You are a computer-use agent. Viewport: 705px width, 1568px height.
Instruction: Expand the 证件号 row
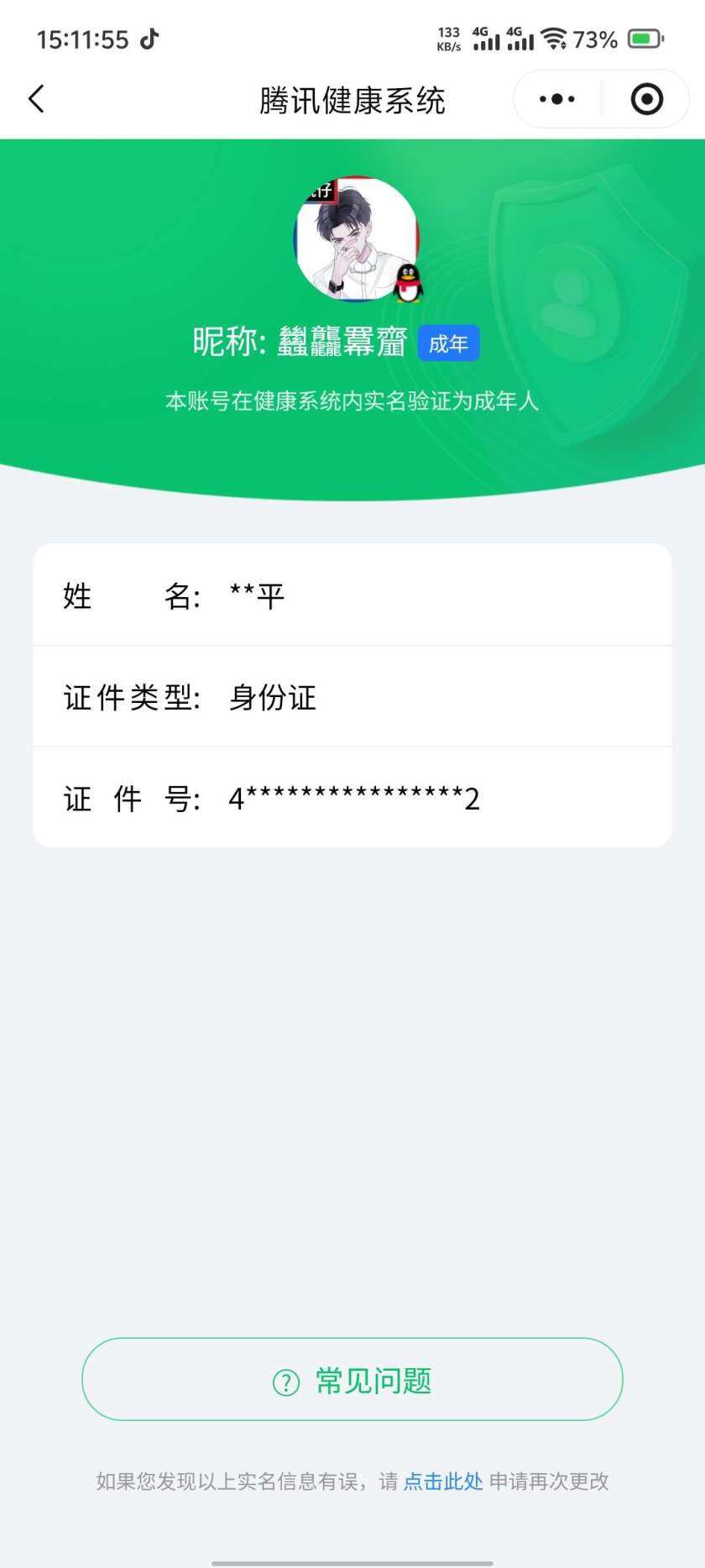pos(352,798)
